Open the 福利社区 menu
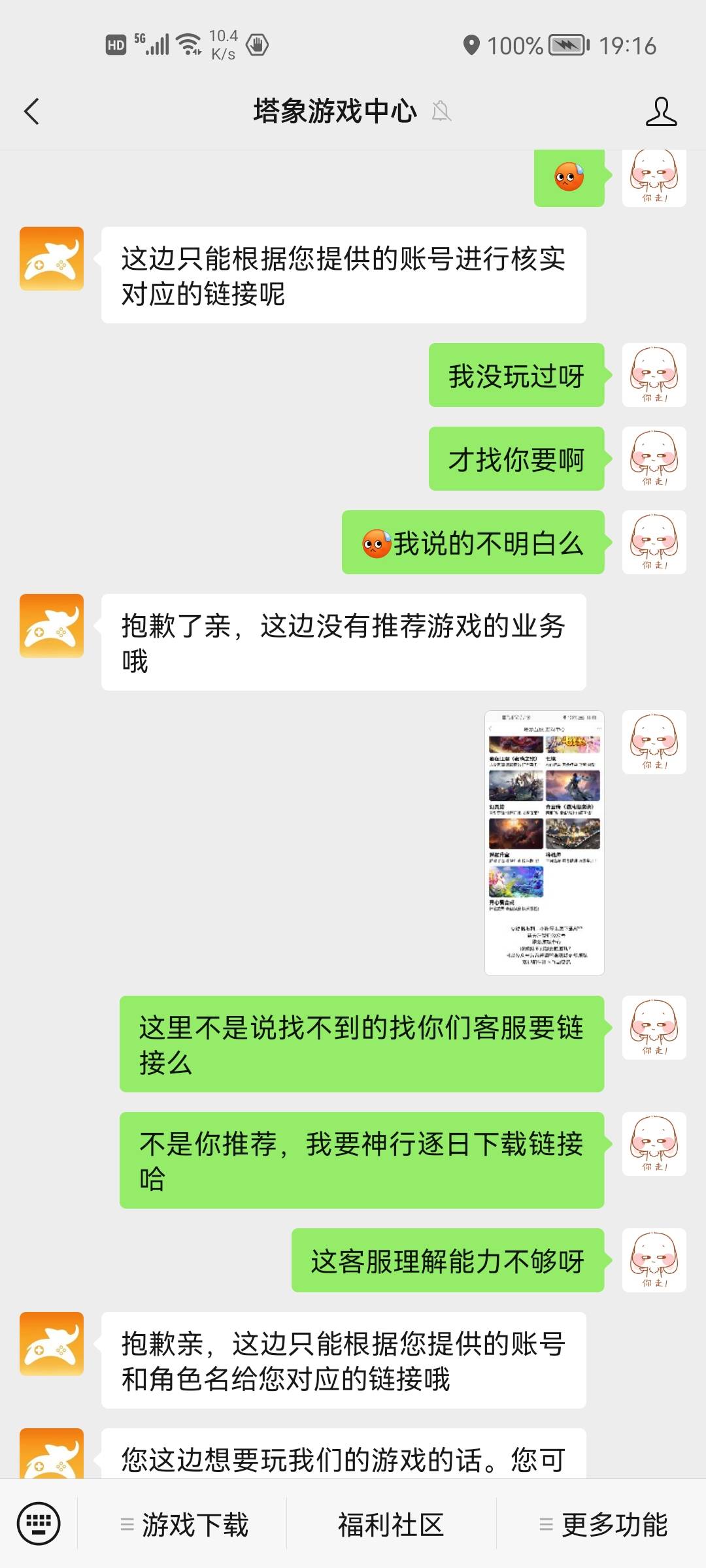Image resolution: width=706 pixels, height=1568 pixels. click(x=391, y=1525)
